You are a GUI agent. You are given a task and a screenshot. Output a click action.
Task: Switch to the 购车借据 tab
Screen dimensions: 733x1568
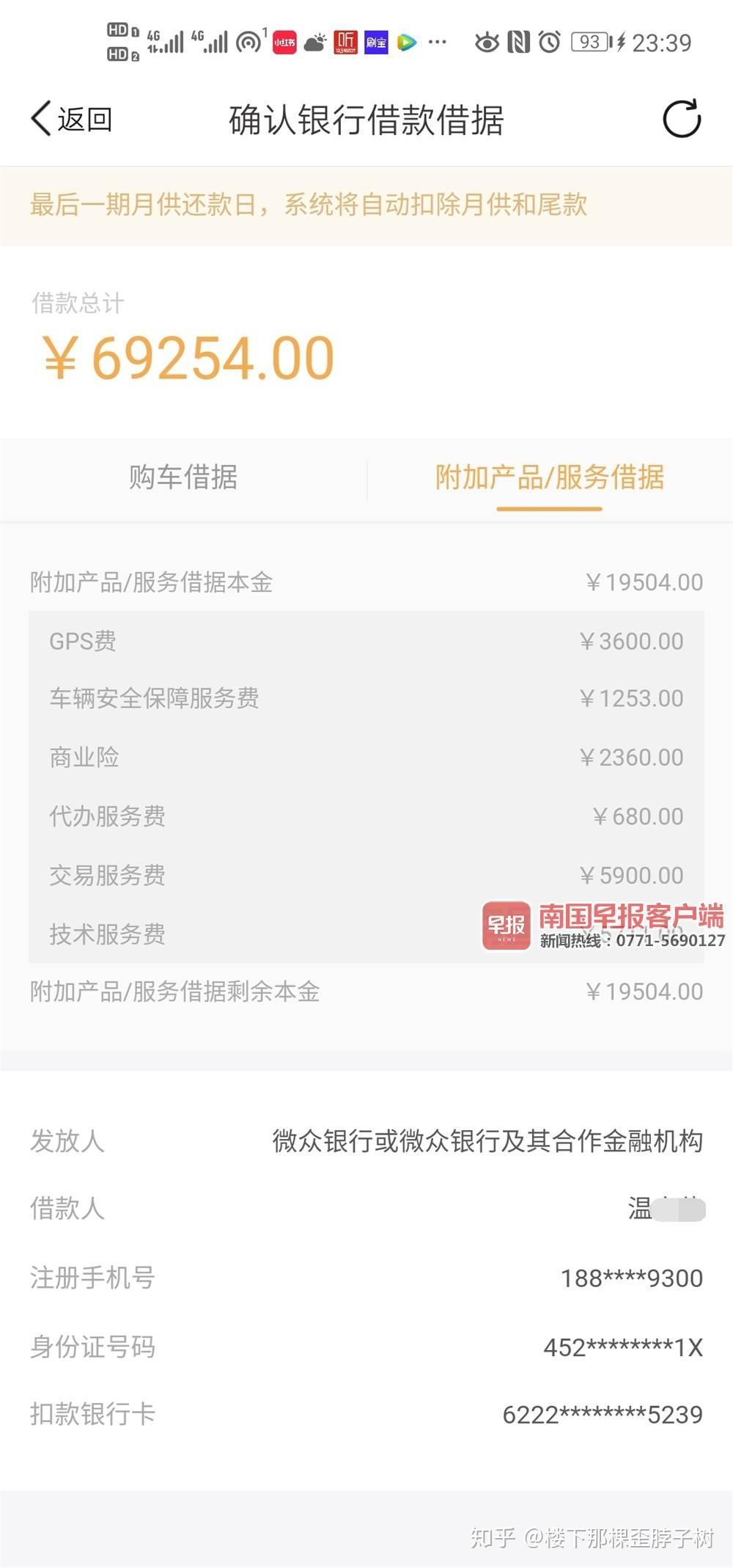(183, 477)
